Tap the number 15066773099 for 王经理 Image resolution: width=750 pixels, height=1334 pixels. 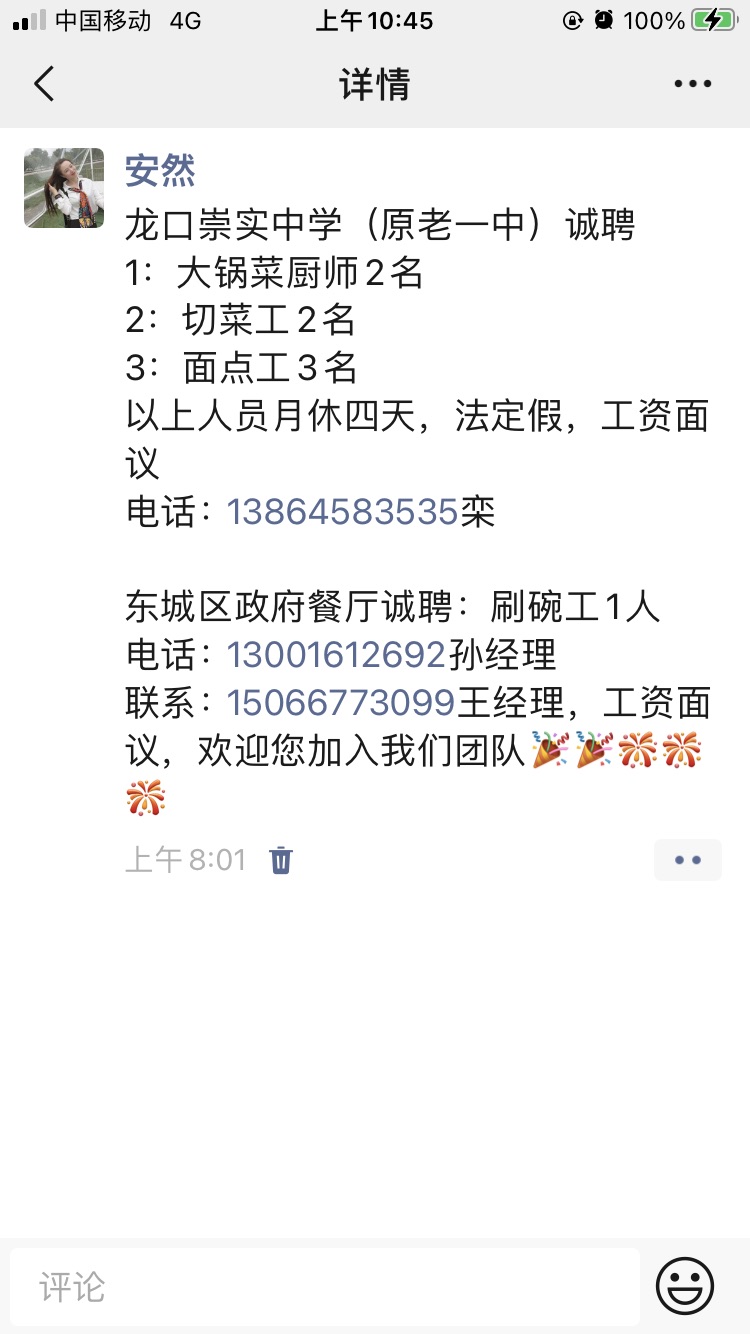(x=341, y=703)
